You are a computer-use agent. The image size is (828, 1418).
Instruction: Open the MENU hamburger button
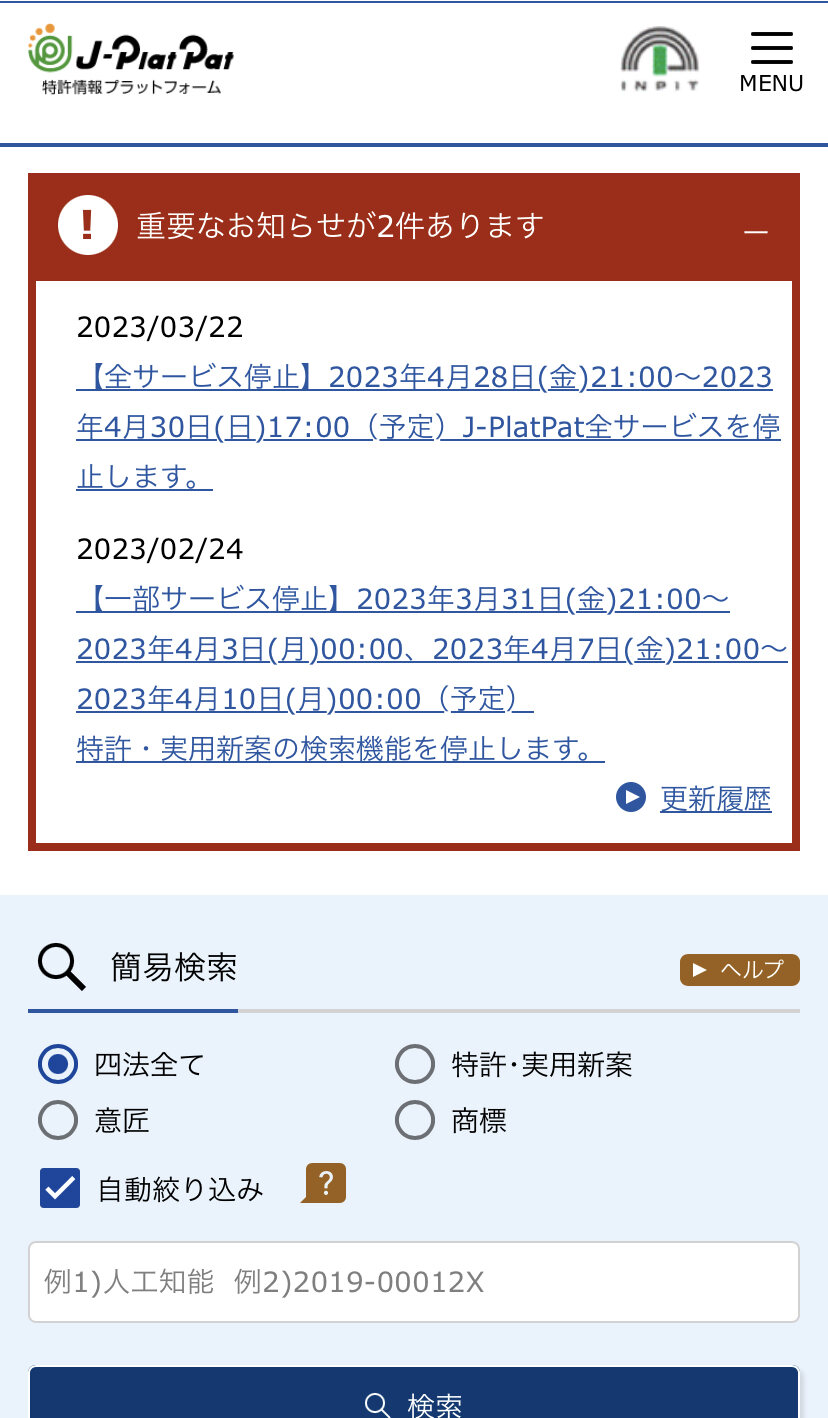[x=771, y=62]
